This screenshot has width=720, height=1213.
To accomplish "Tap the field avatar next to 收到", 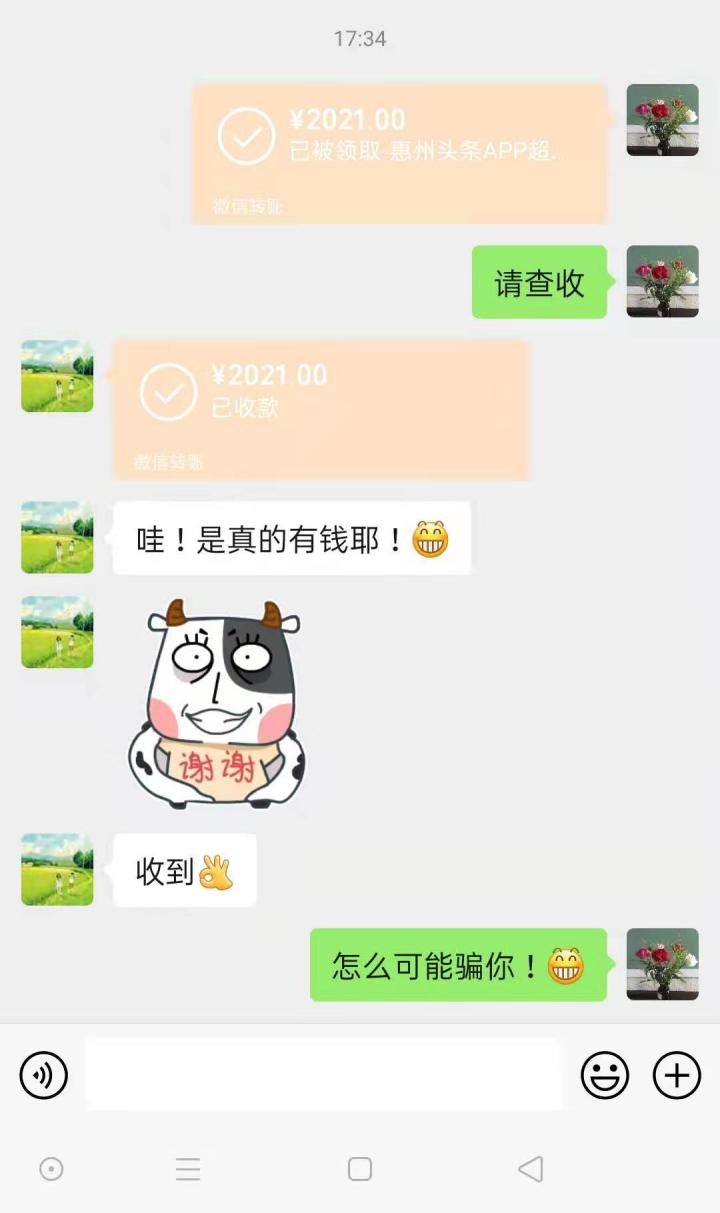I will coord(57,870).
